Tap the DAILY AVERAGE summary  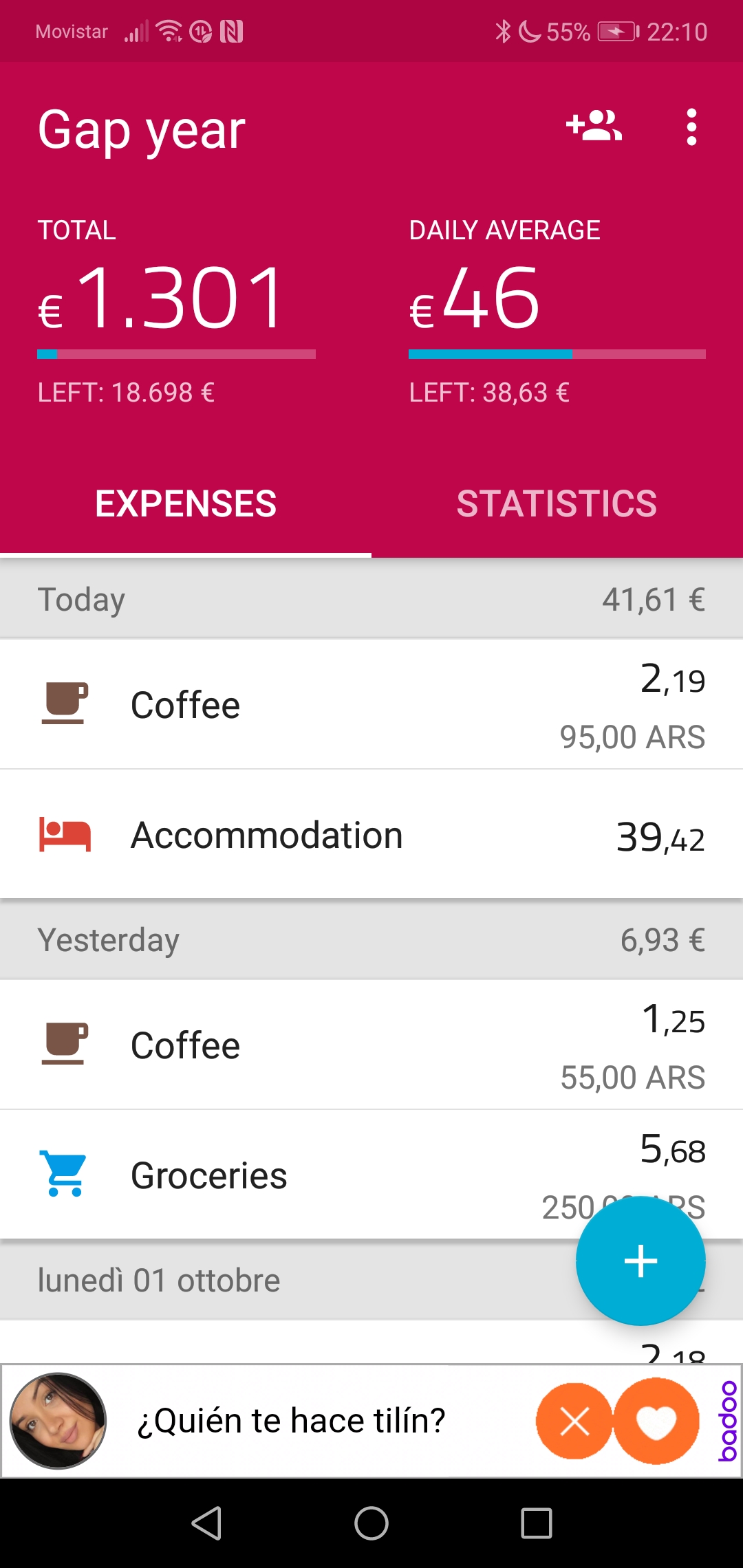pyautogui.click(x=557, y=311)
